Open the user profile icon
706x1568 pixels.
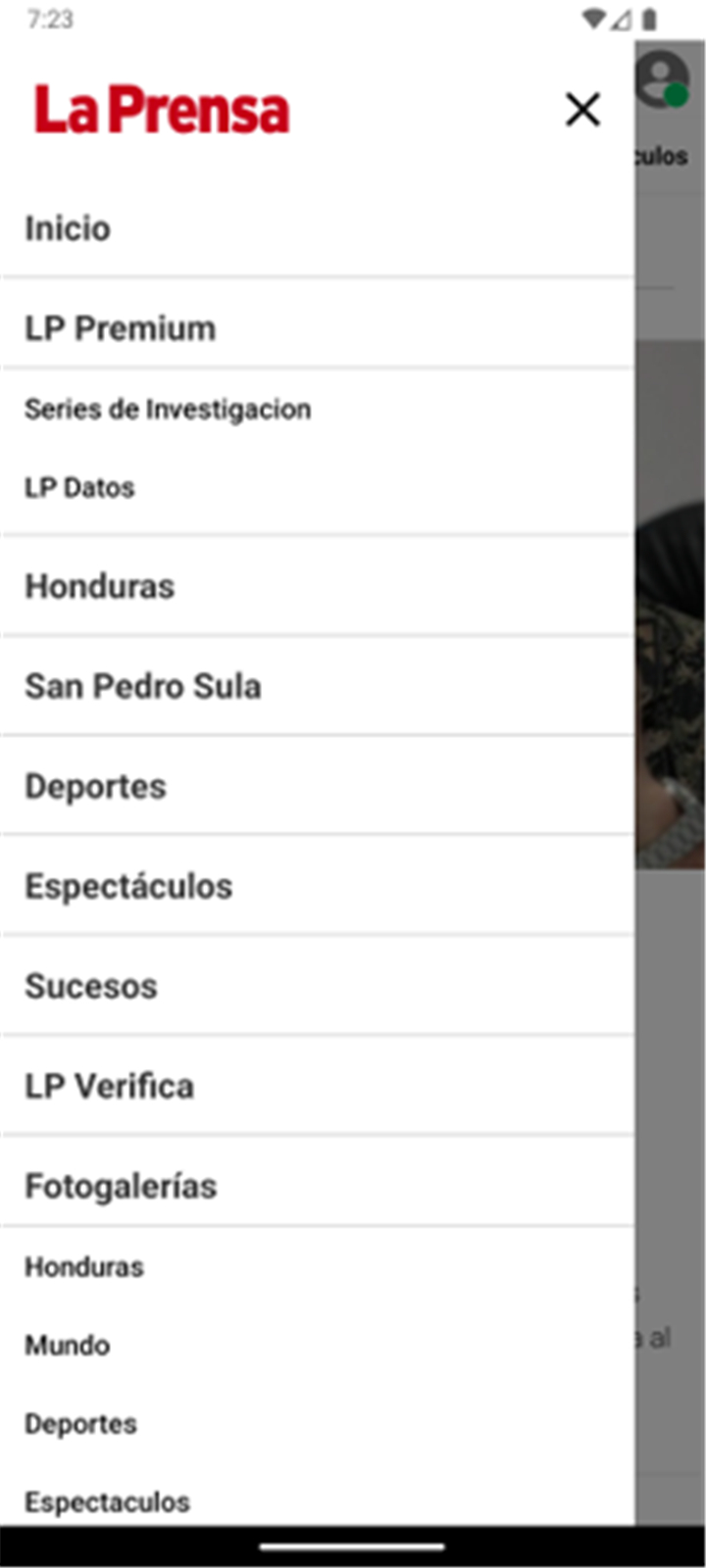click(663, 80)
